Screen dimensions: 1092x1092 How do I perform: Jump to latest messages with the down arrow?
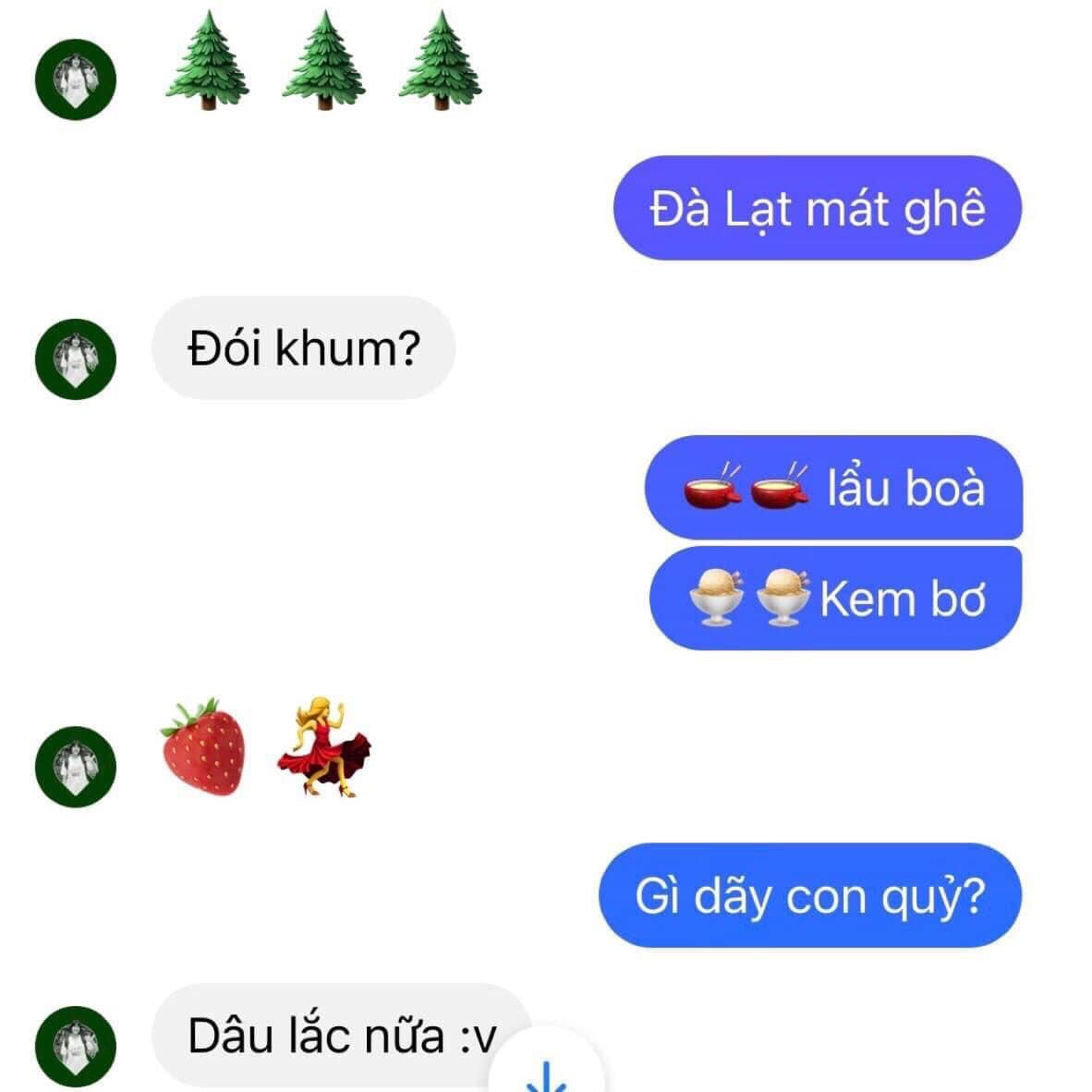tap(547, 1072)
